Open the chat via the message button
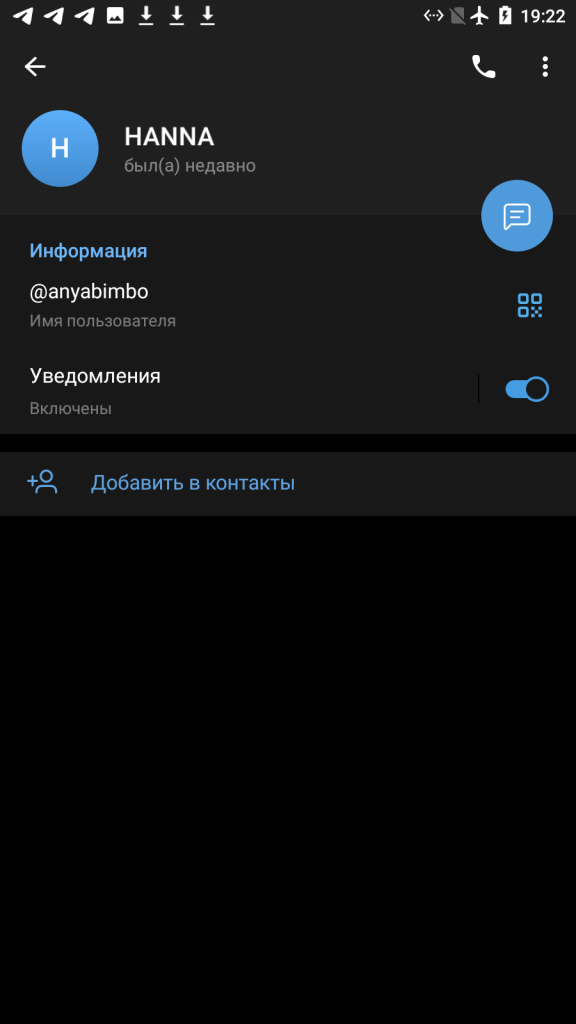This screenshot has width=576, height=1024. coord(517,216)
